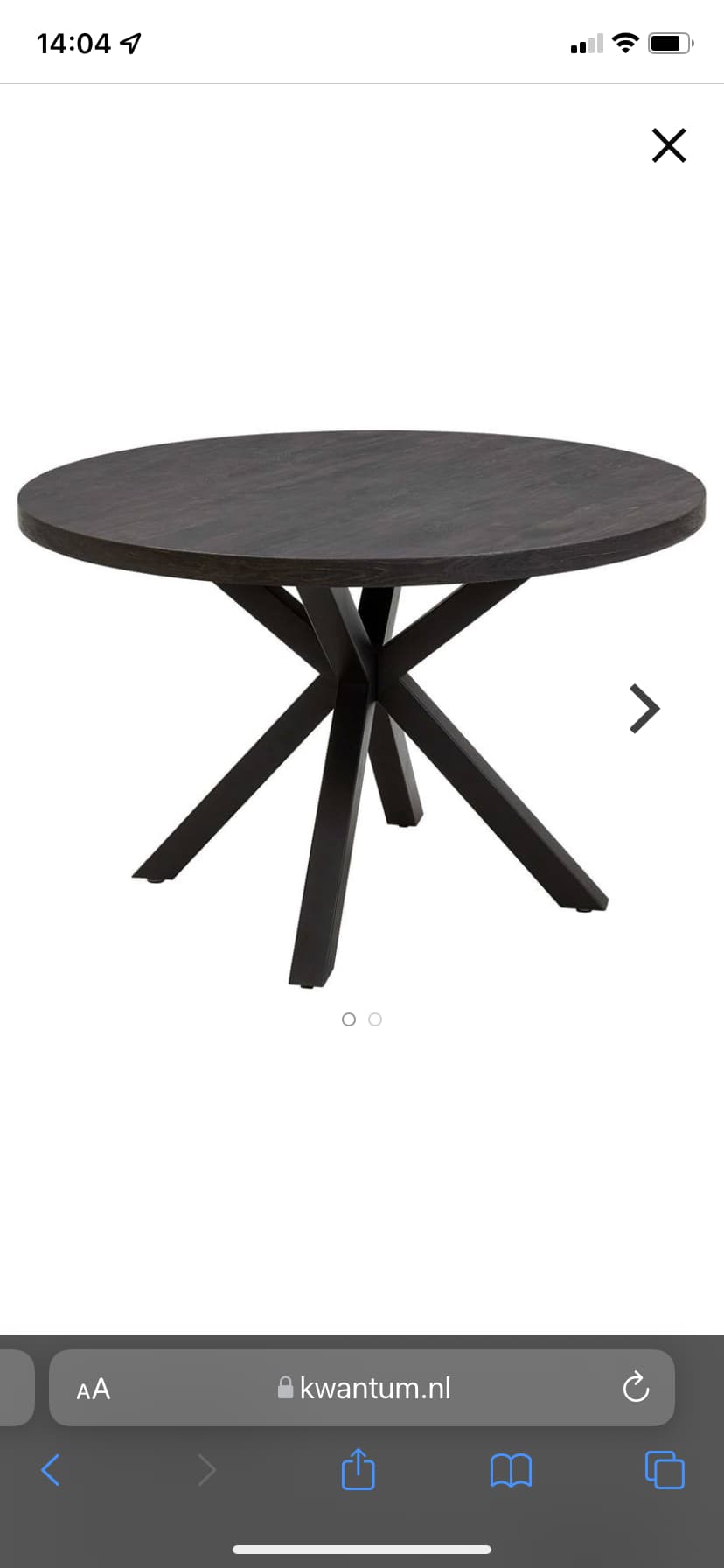Open the AA reader options
The width and height of the screenshot is (724, 1568).
click(x=93, y=1389)
